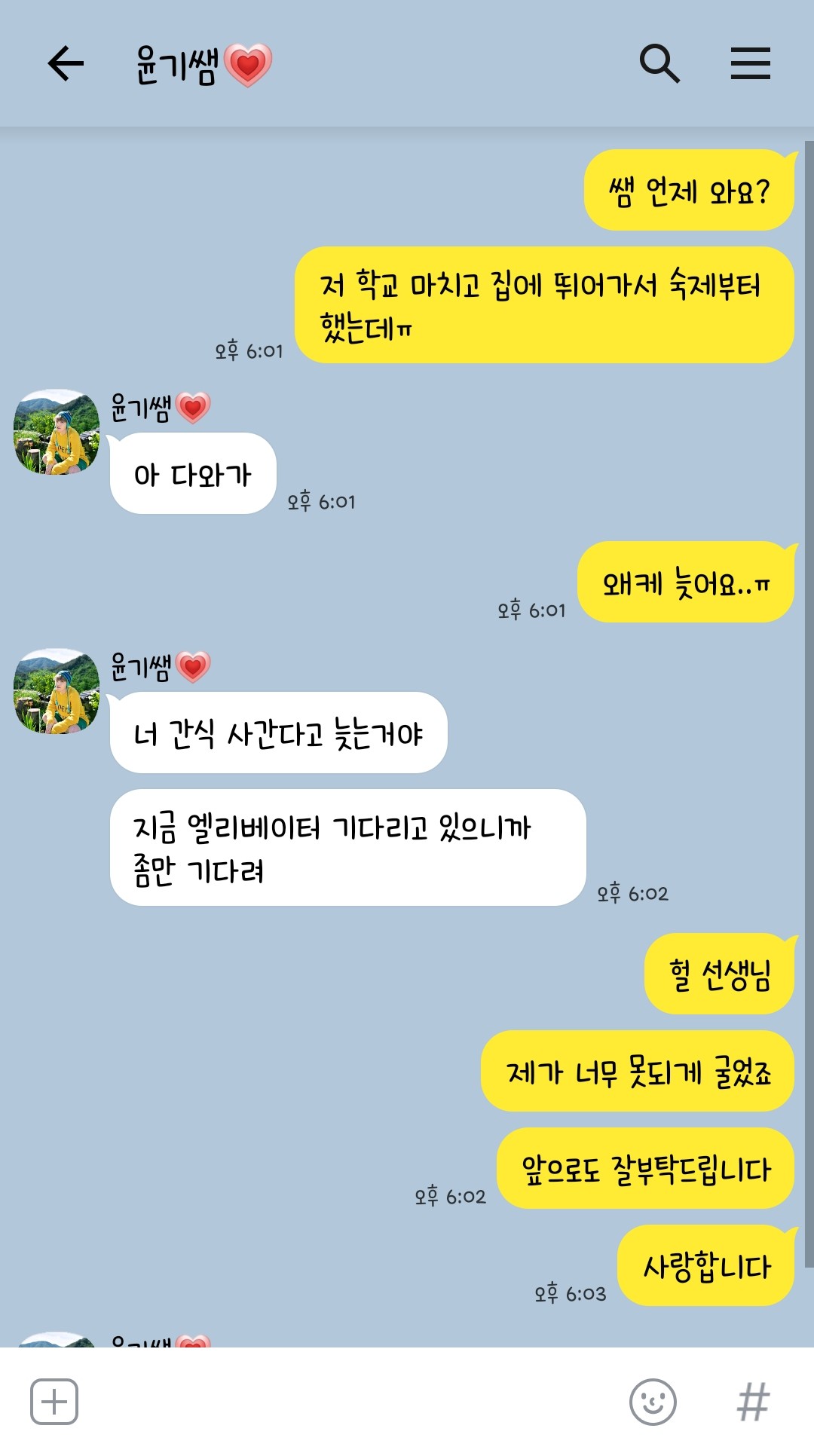Open 윤기쌤 profile picture above 아 다와가
Image resolution: width=814 pixels, height=1456 pixels.
(57, 433)
